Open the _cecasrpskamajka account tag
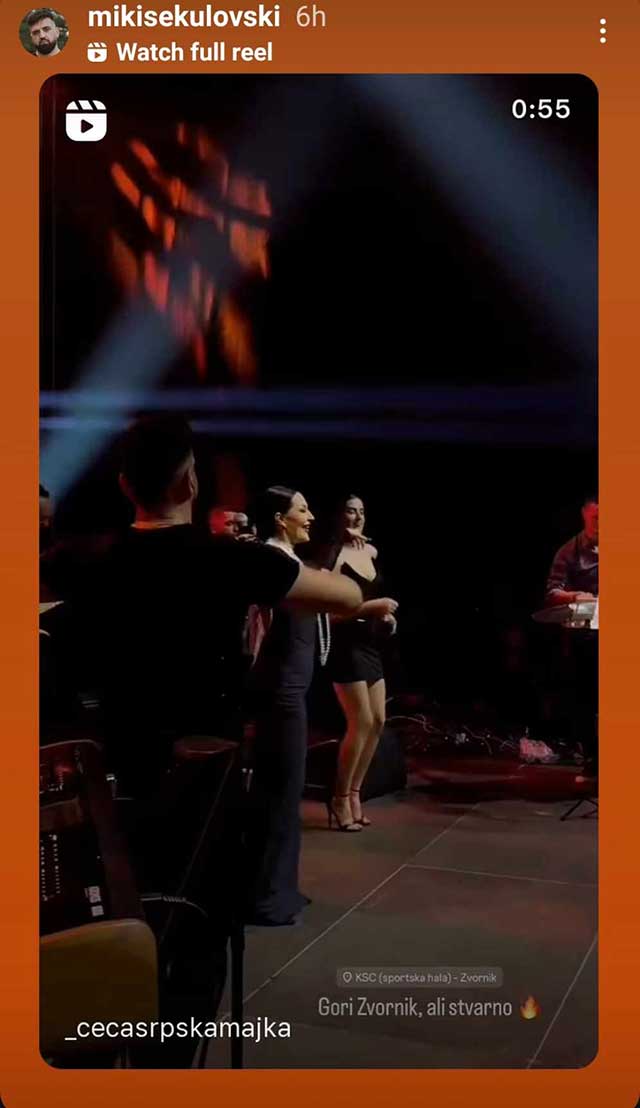Image resolution: width=640 pixels, height=1108 pixels. pyautogui.click(x=177, y=1029)
